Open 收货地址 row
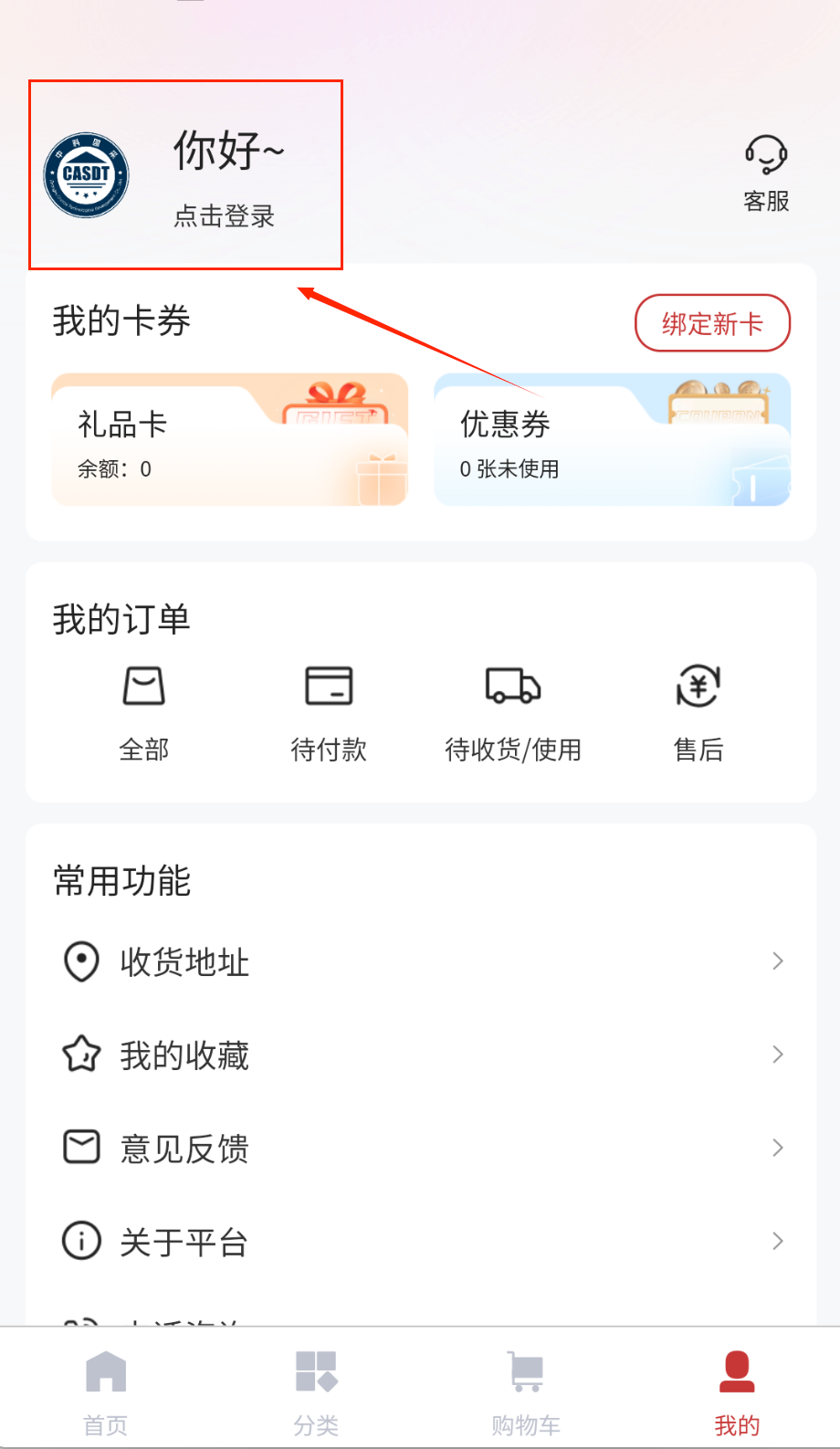The height and width of the screenshot is (1449, 840). (420, 961)
